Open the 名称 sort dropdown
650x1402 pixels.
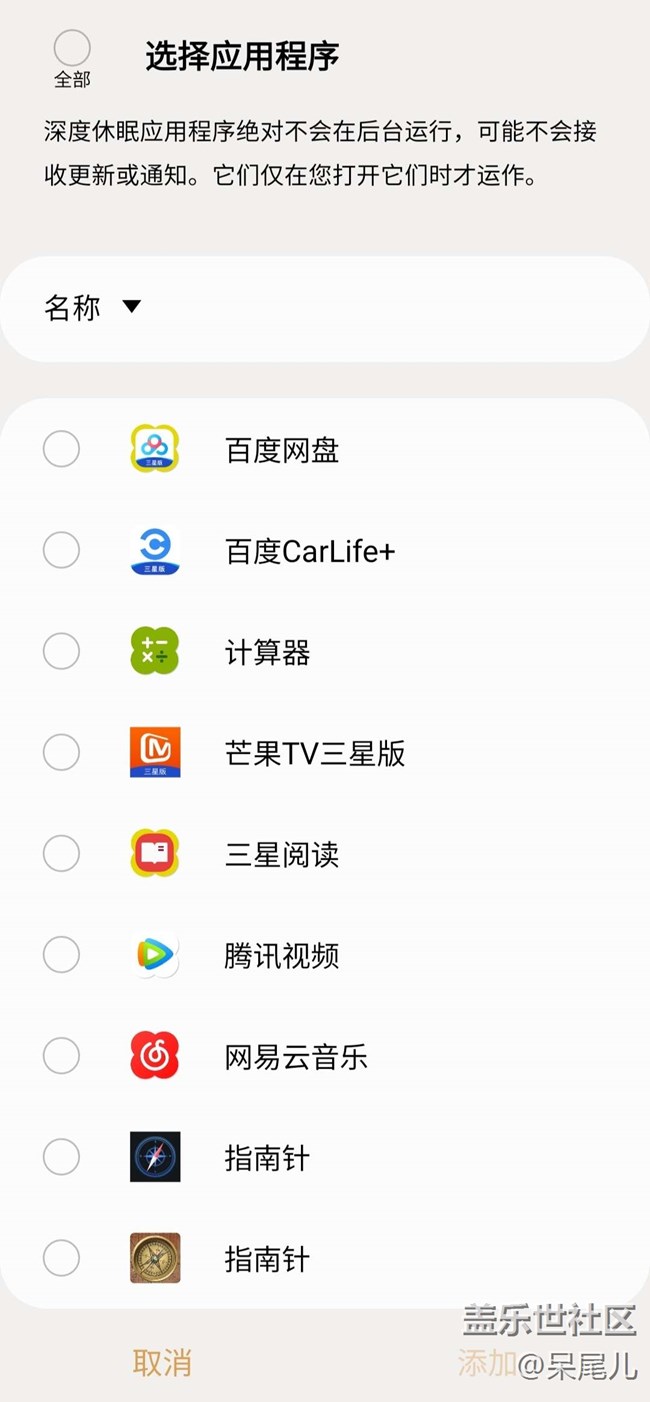coord(92,308)
